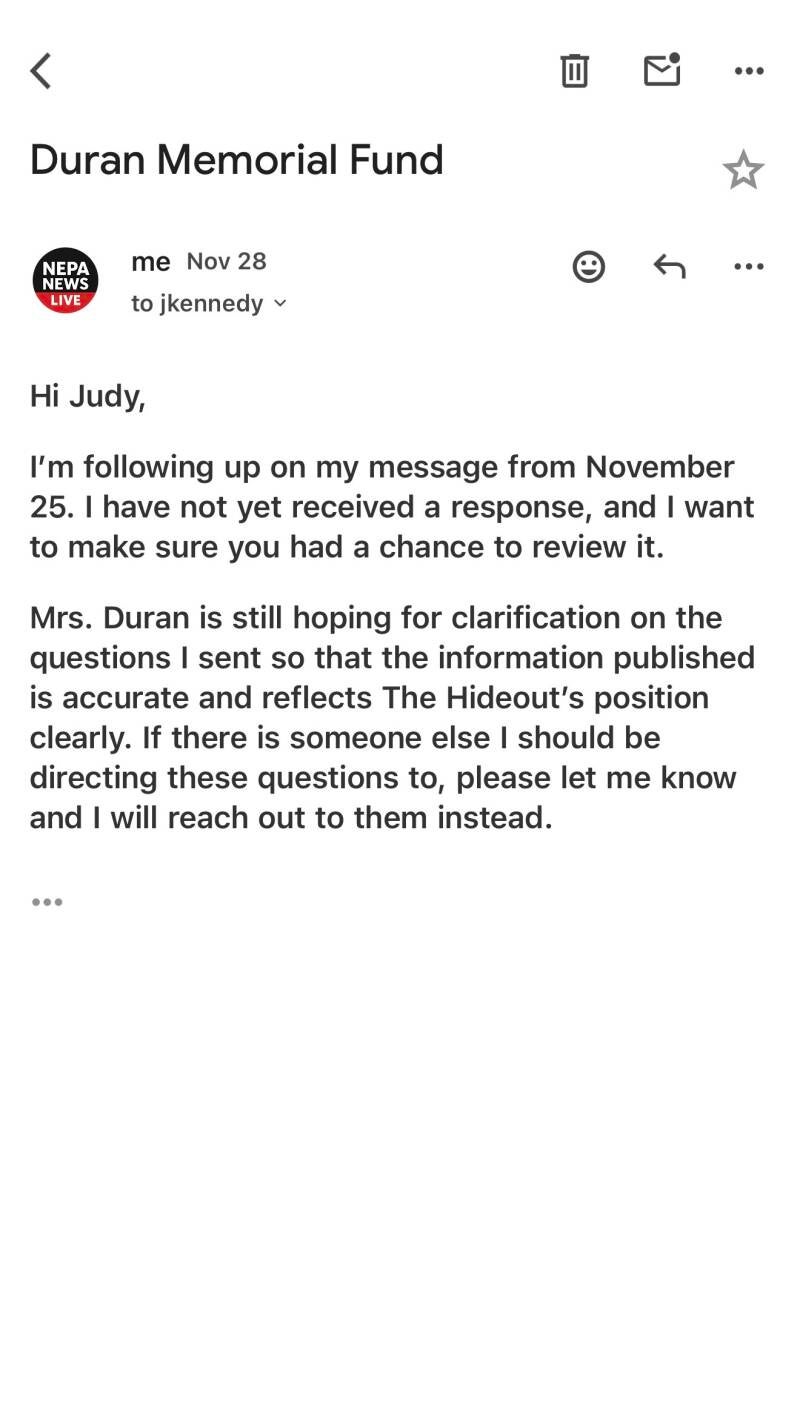Add an emoji reaction to the message

pyautogui.click(x=588, y=267)
